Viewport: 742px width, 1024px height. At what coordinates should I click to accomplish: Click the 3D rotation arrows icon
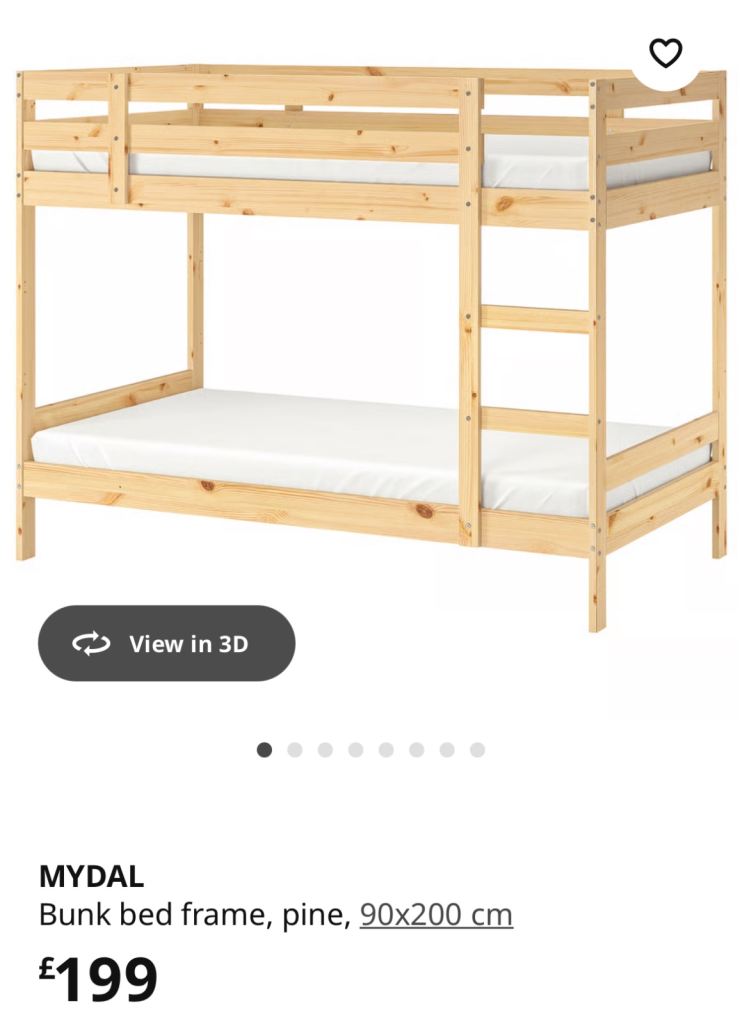pos(90,644)
